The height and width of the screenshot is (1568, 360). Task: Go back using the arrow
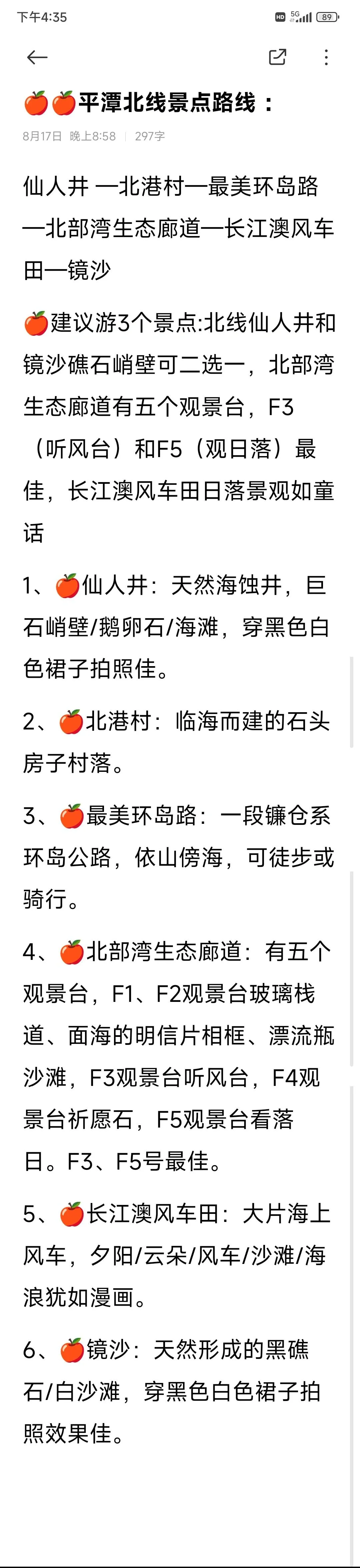pos(37,57)
